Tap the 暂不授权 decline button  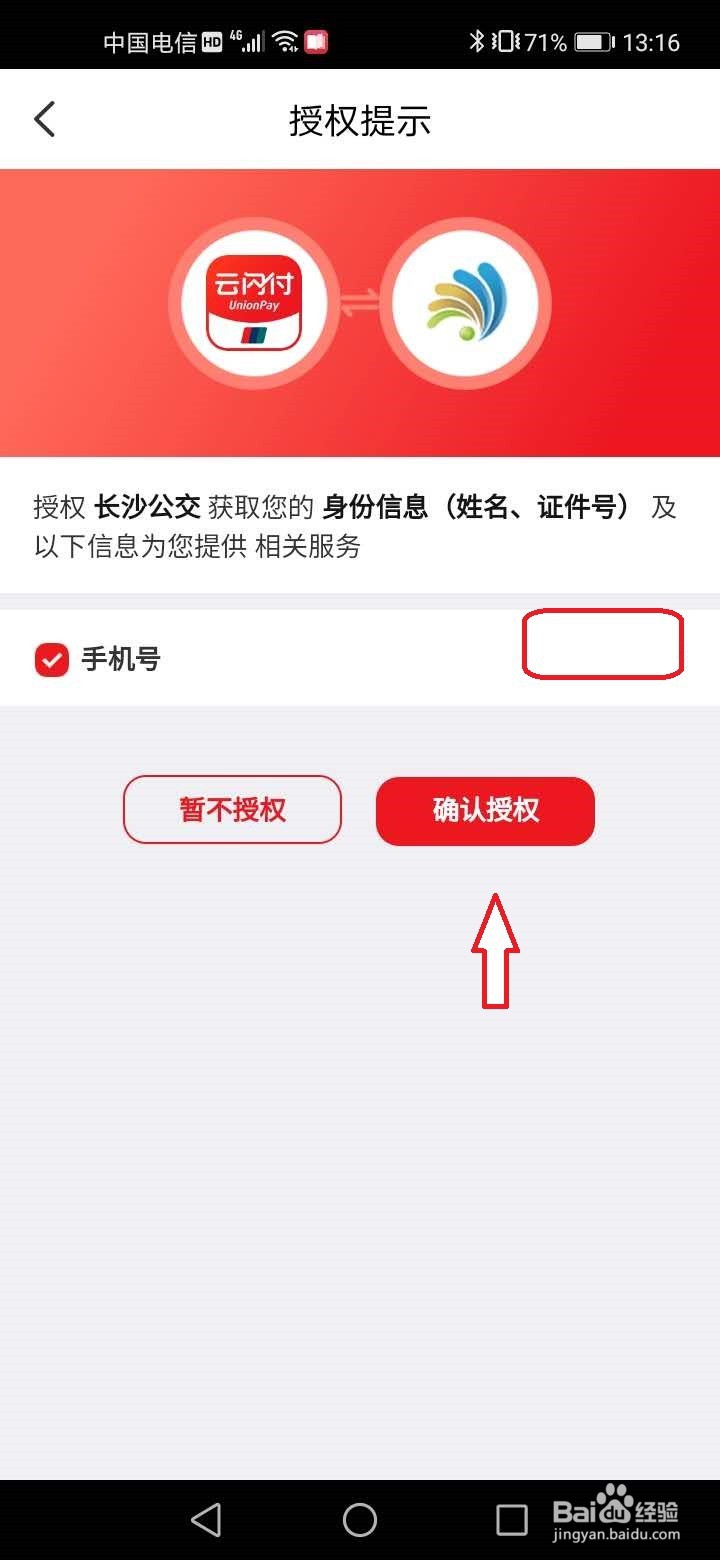[232, 810]
